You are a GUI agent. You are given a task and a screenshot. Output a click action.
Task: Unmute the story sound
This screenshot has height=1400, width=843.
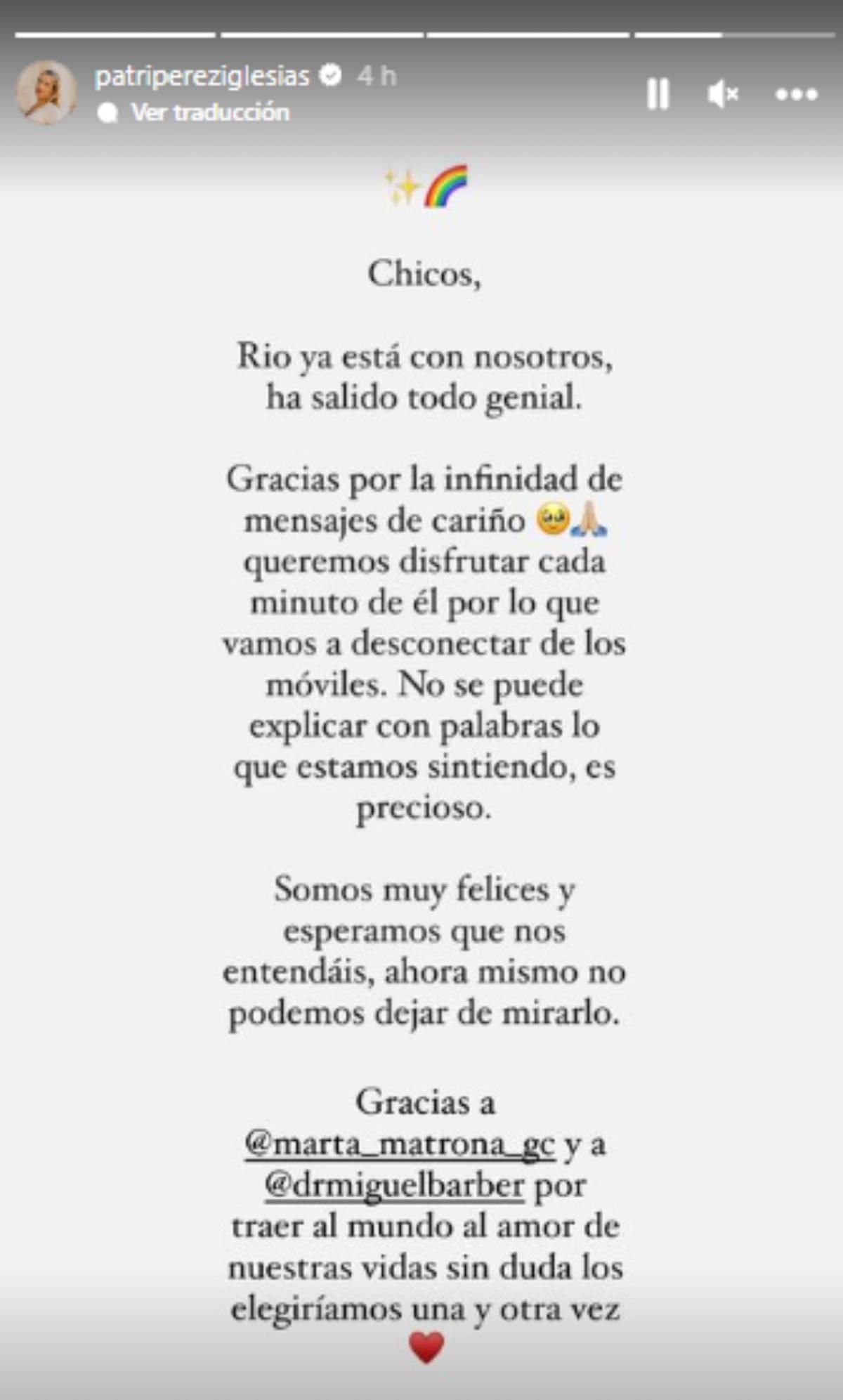723,93
